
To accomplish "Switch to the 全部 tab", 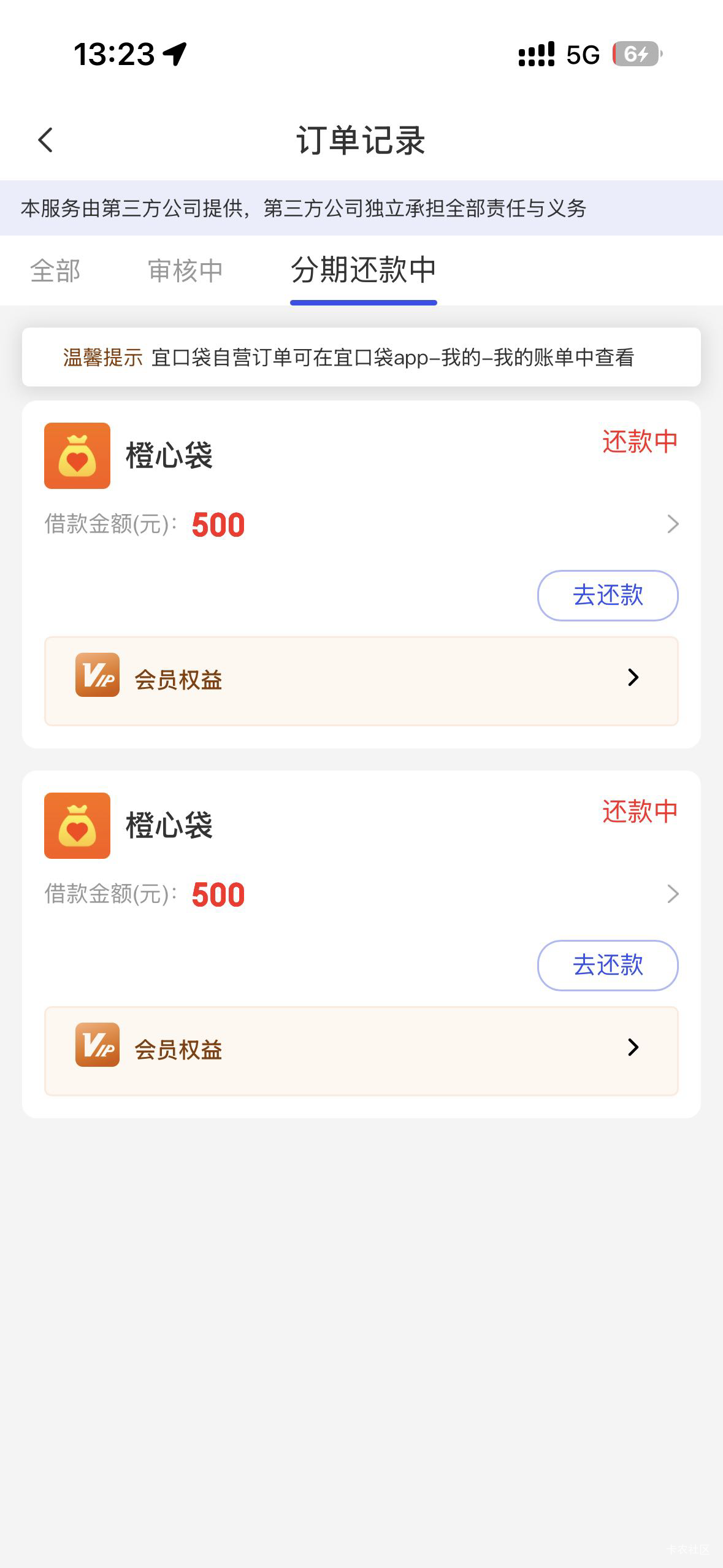I will [55, 271].
